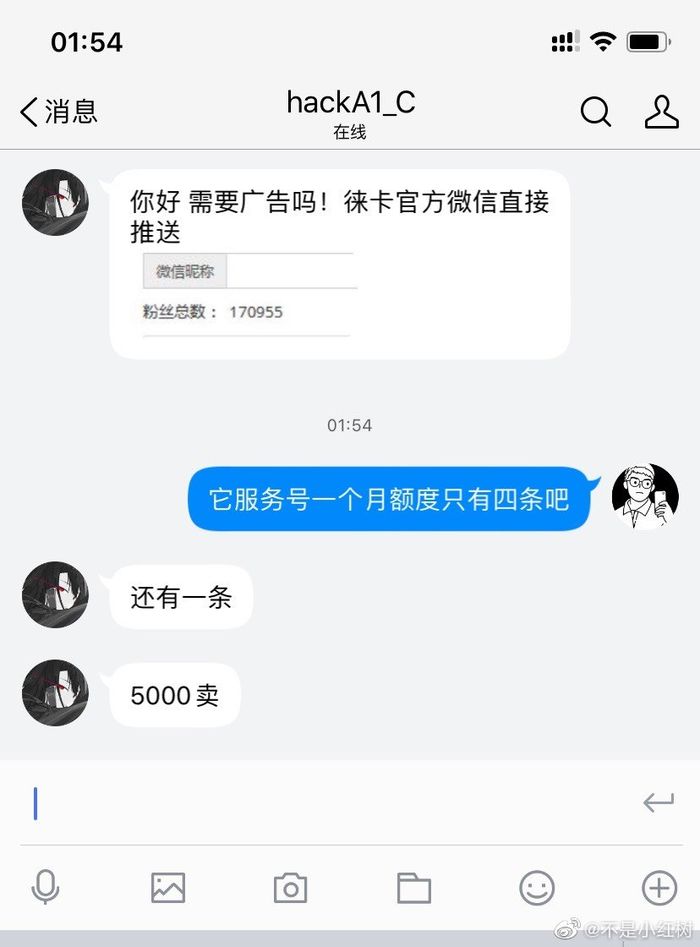Tap the message input field

click(330, 803)
